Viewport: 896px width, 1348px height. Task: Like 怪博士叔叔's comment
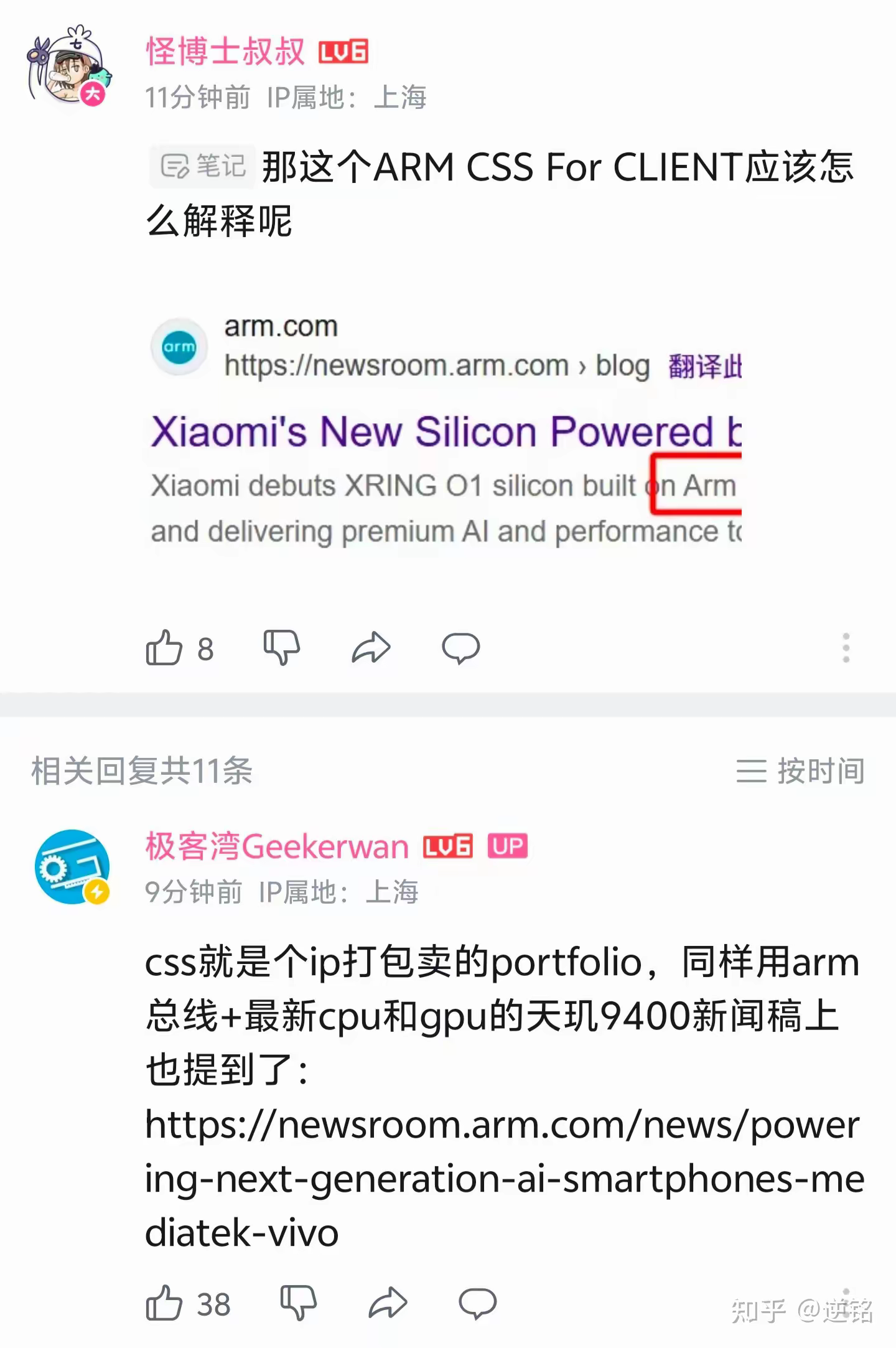point(164,648)
